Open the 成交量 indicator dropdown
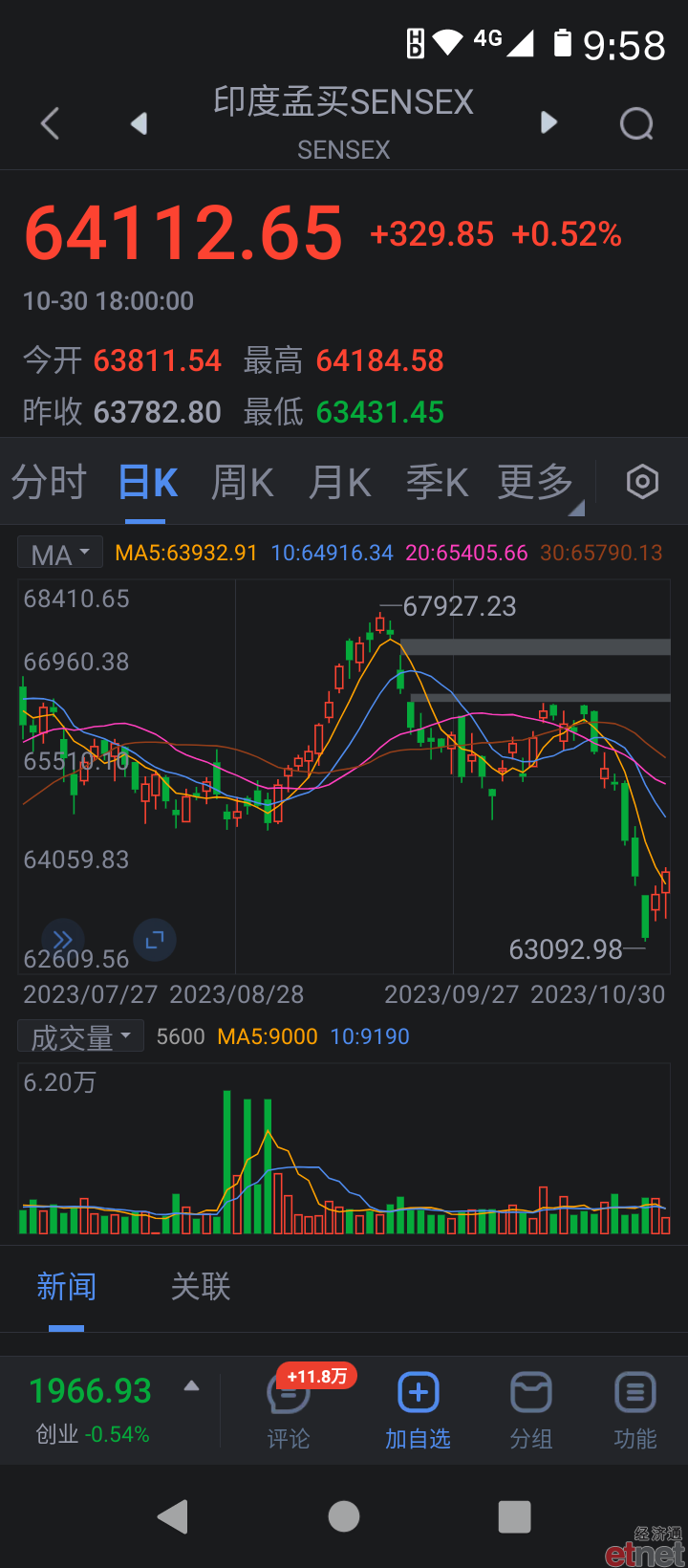Screen dimensions: 688x1568 (81, 1036)
